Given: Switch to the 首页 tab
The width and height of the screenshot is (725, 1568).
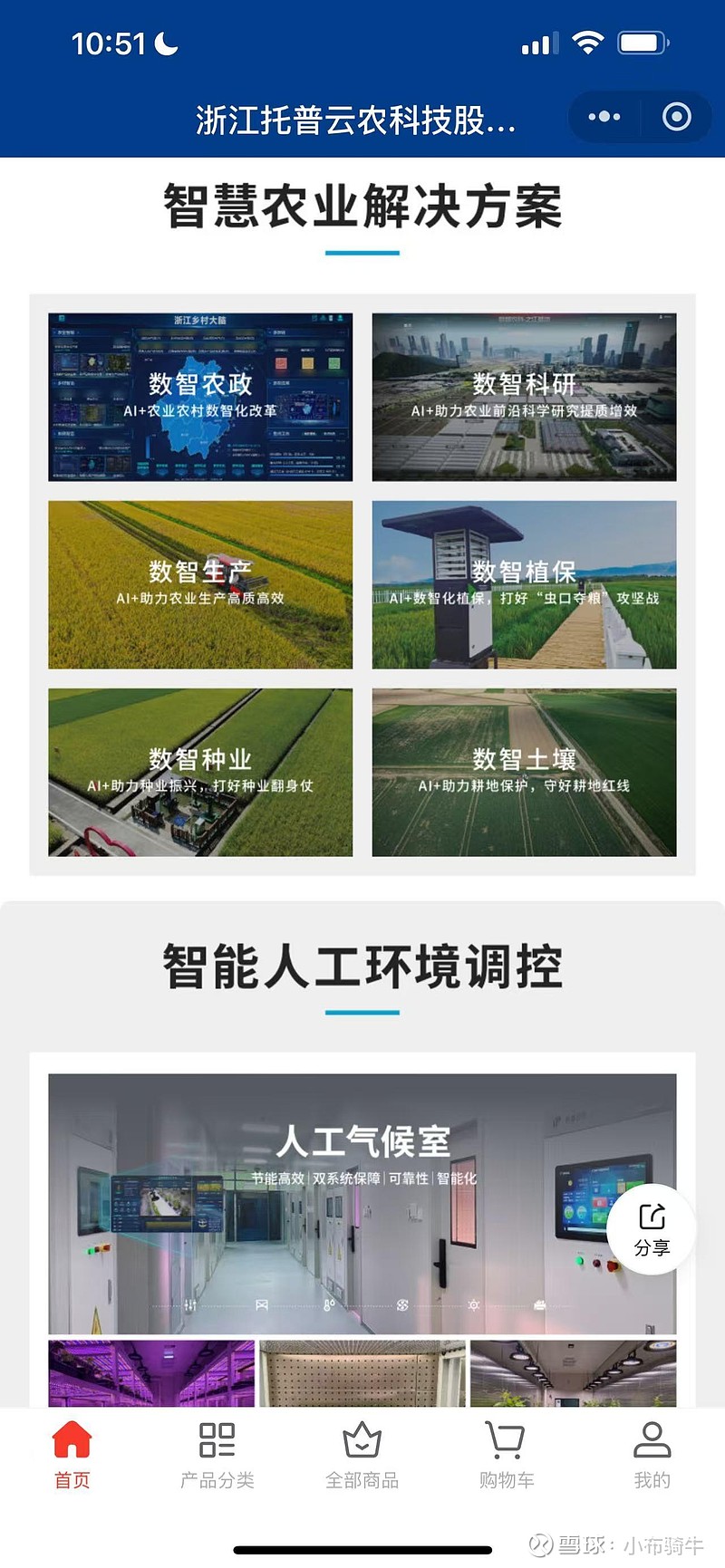Looking at the screenshot, I should coord(72,1454).
